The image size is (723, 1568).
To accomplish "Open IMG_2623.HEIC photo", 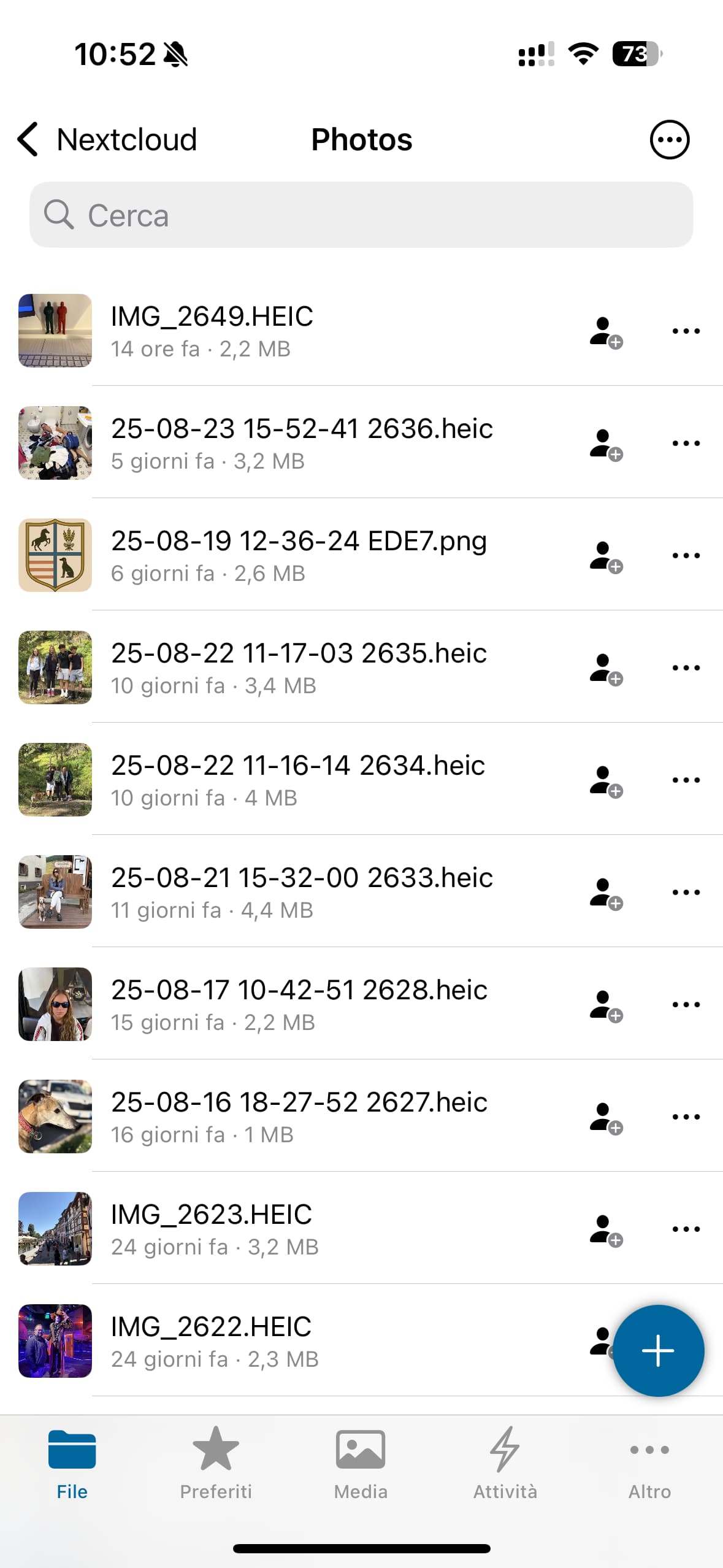I will coord(212,1229).
